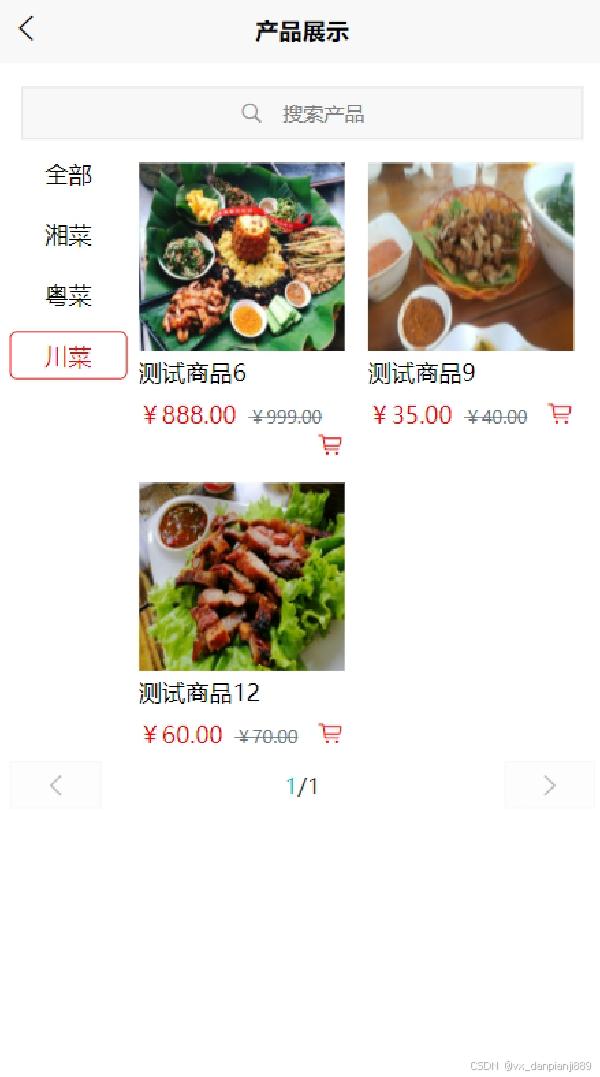The width and height of the screenshot is (600, 1077).
Task: Add 测试商品9 to the cart
Action: (560, 414)
